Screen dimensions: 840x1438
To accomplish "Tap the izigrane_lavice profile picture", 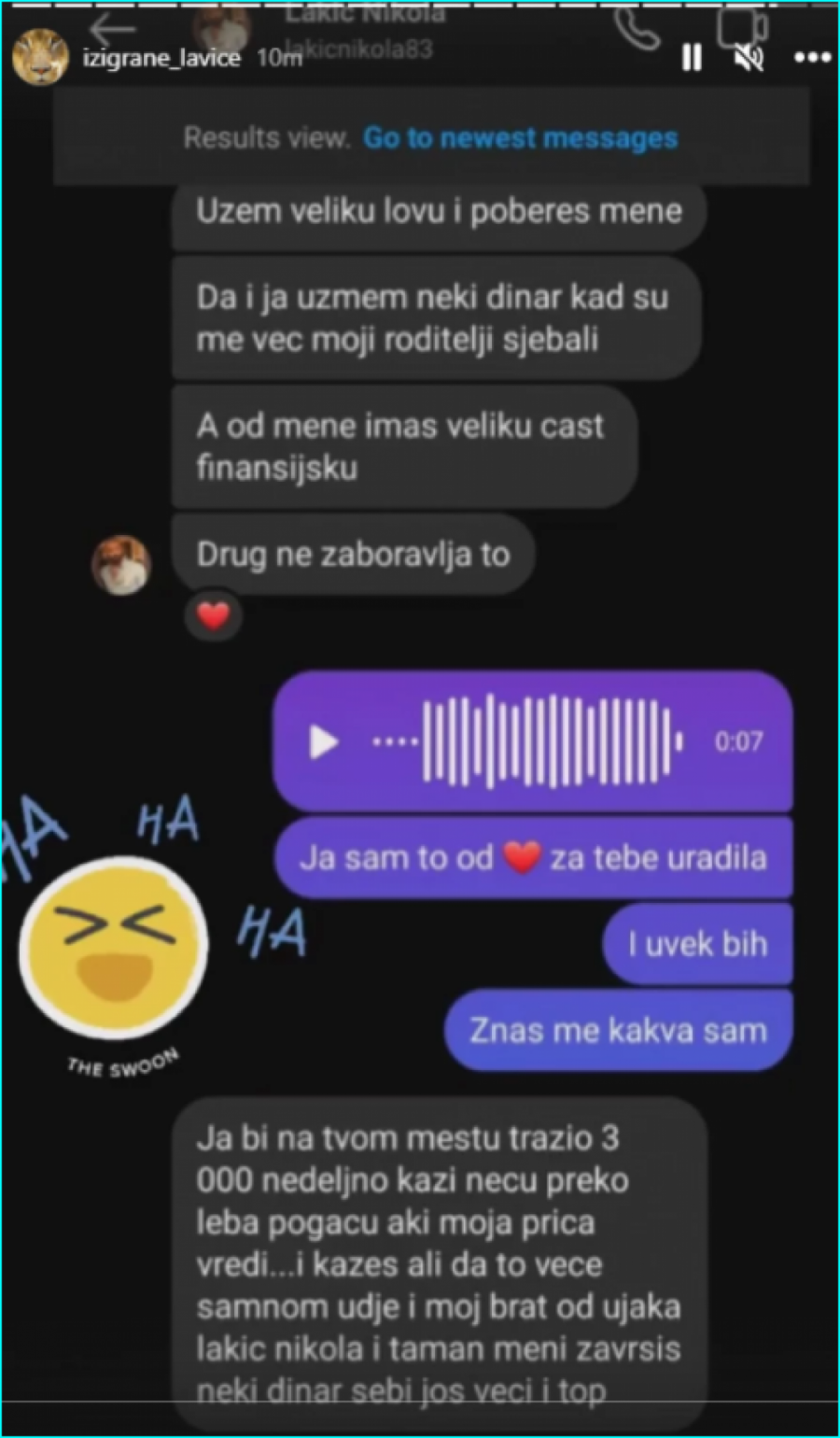I will click(40, 56).
